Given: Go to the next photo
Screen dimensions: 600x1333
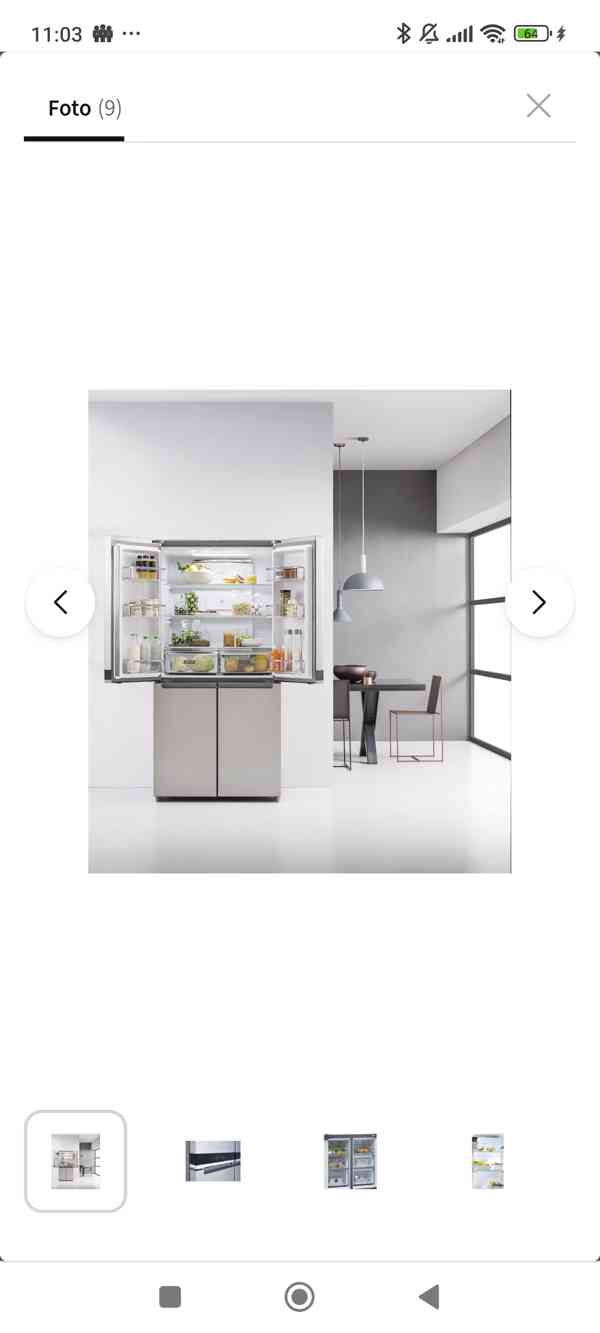Looking at the screenshot, I should click(539, 602).
